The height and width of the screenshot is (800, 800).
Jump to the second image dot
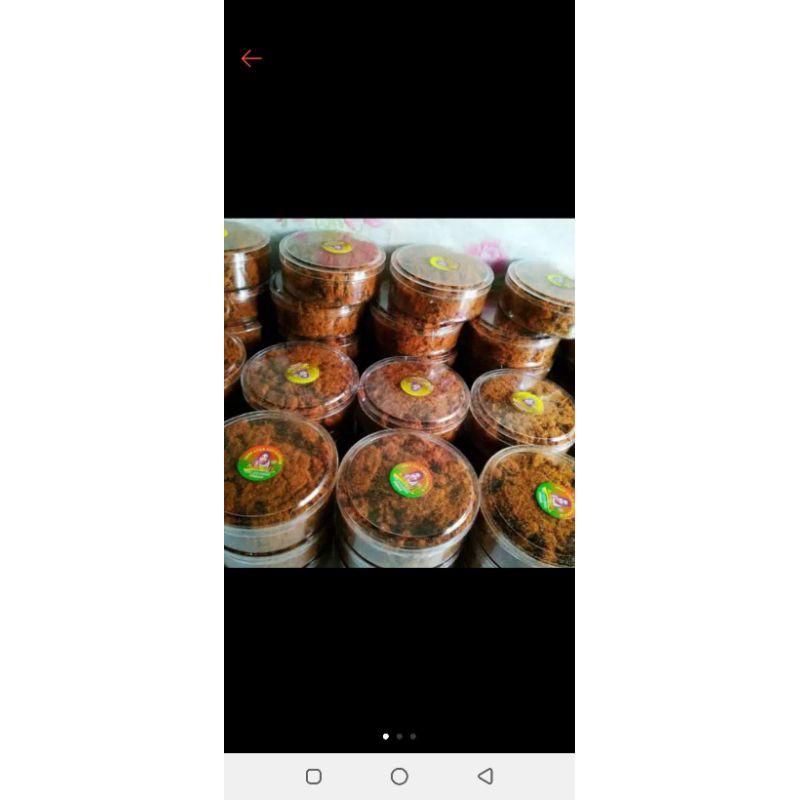coord(399,736)
